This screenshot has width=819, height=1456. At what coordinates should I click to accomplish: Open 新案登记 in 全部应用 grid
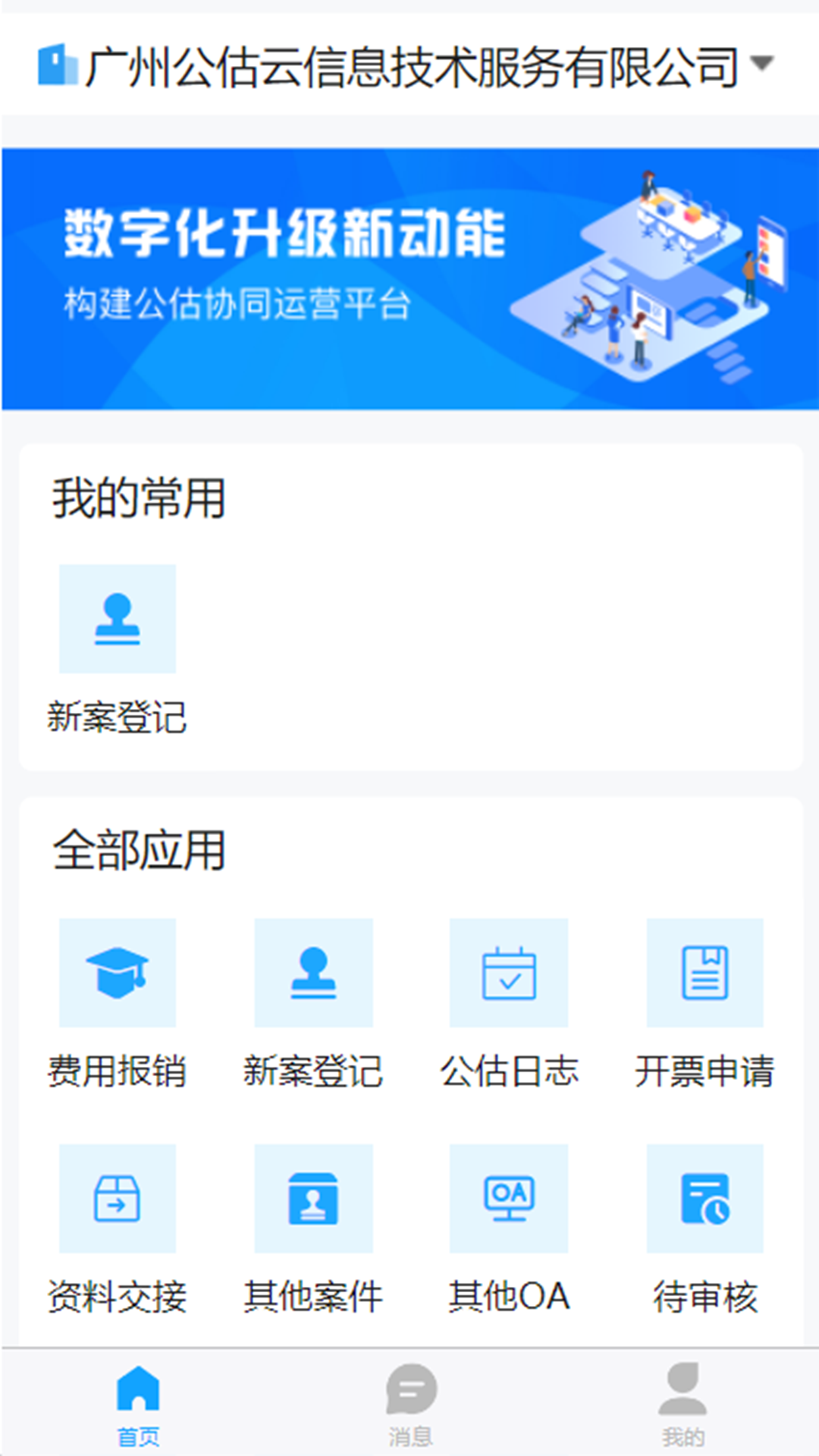[313, 973]
